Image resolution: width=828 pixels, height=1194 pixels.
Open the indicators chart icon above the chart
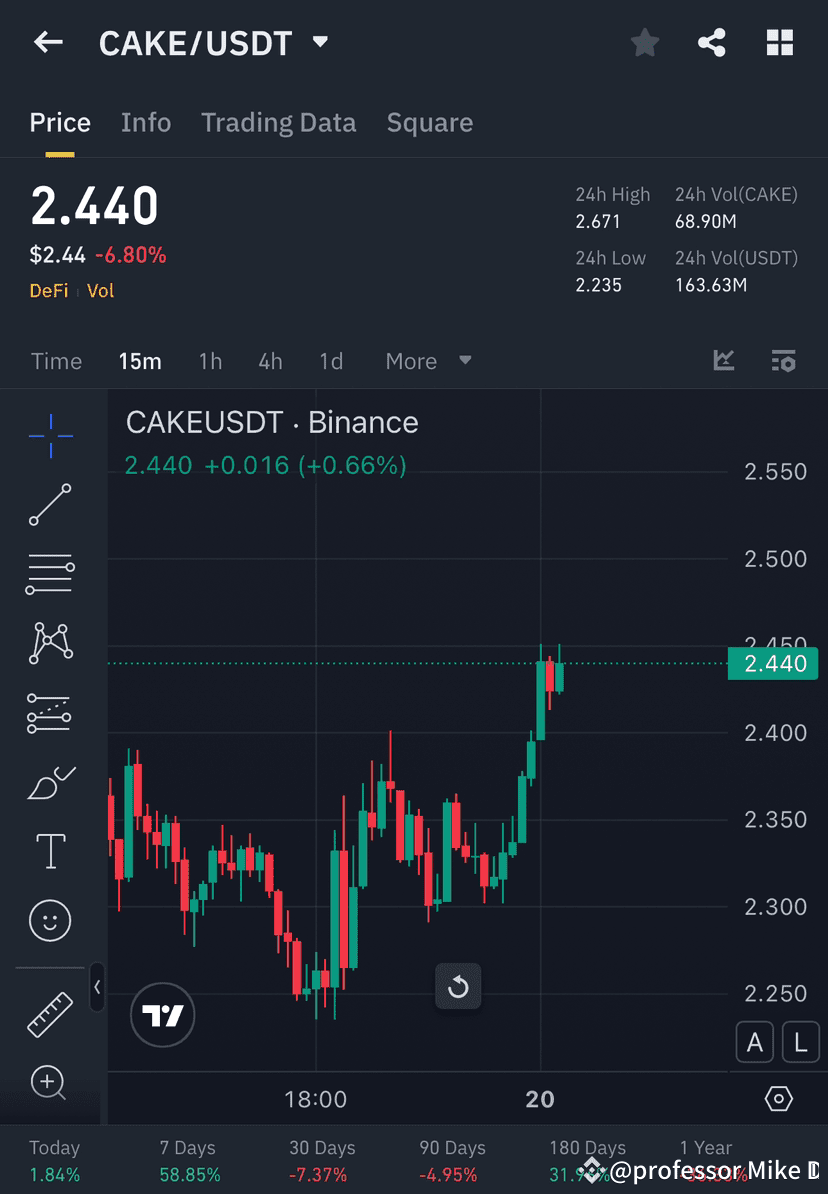723,361
